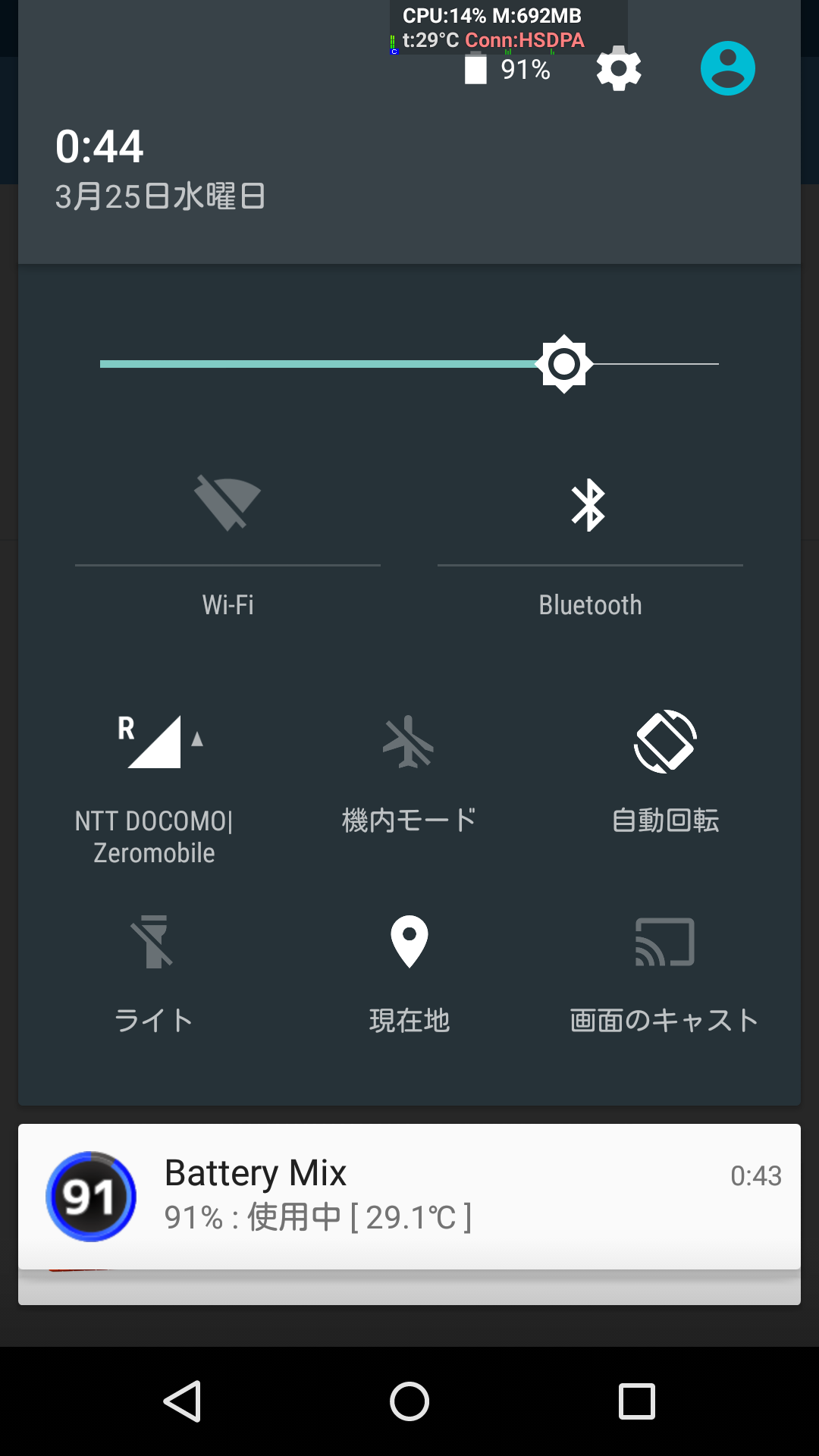Open the Bluetooth label settings panel

(x=590, y=605)
